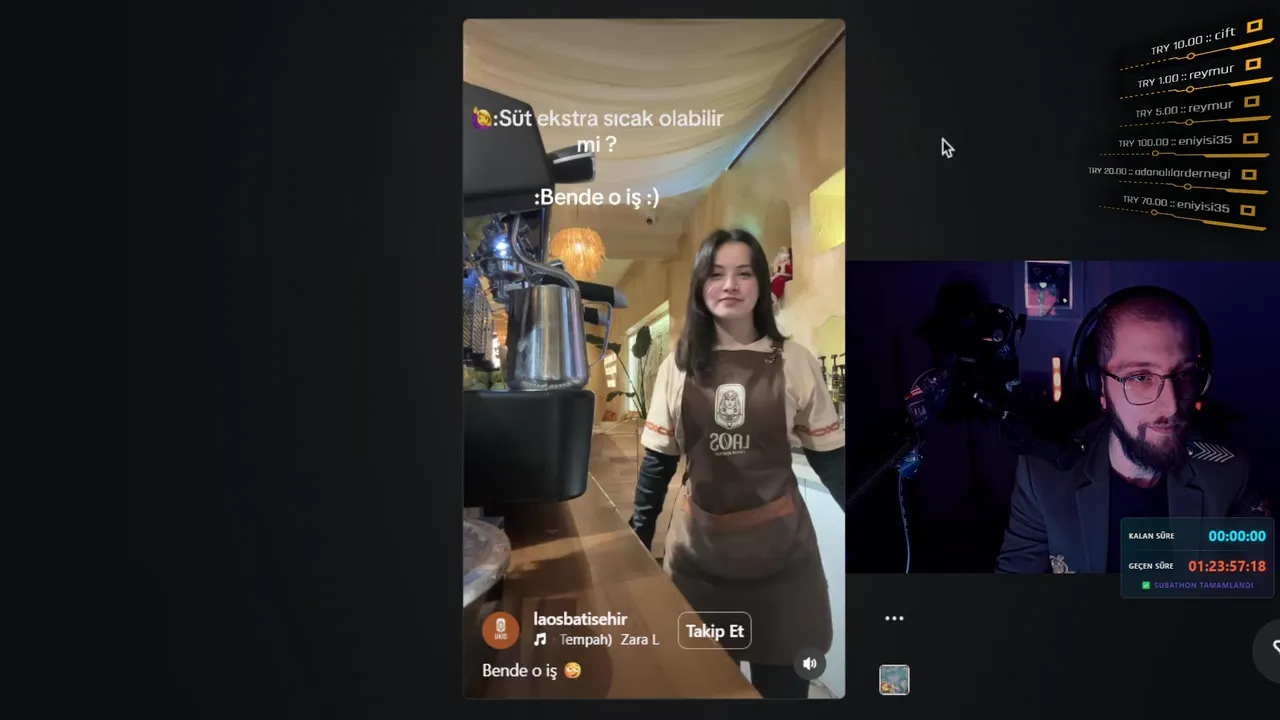Open the audio thumbnail beside the reel
Viewport: 1280px width, 720px height.
894,680
